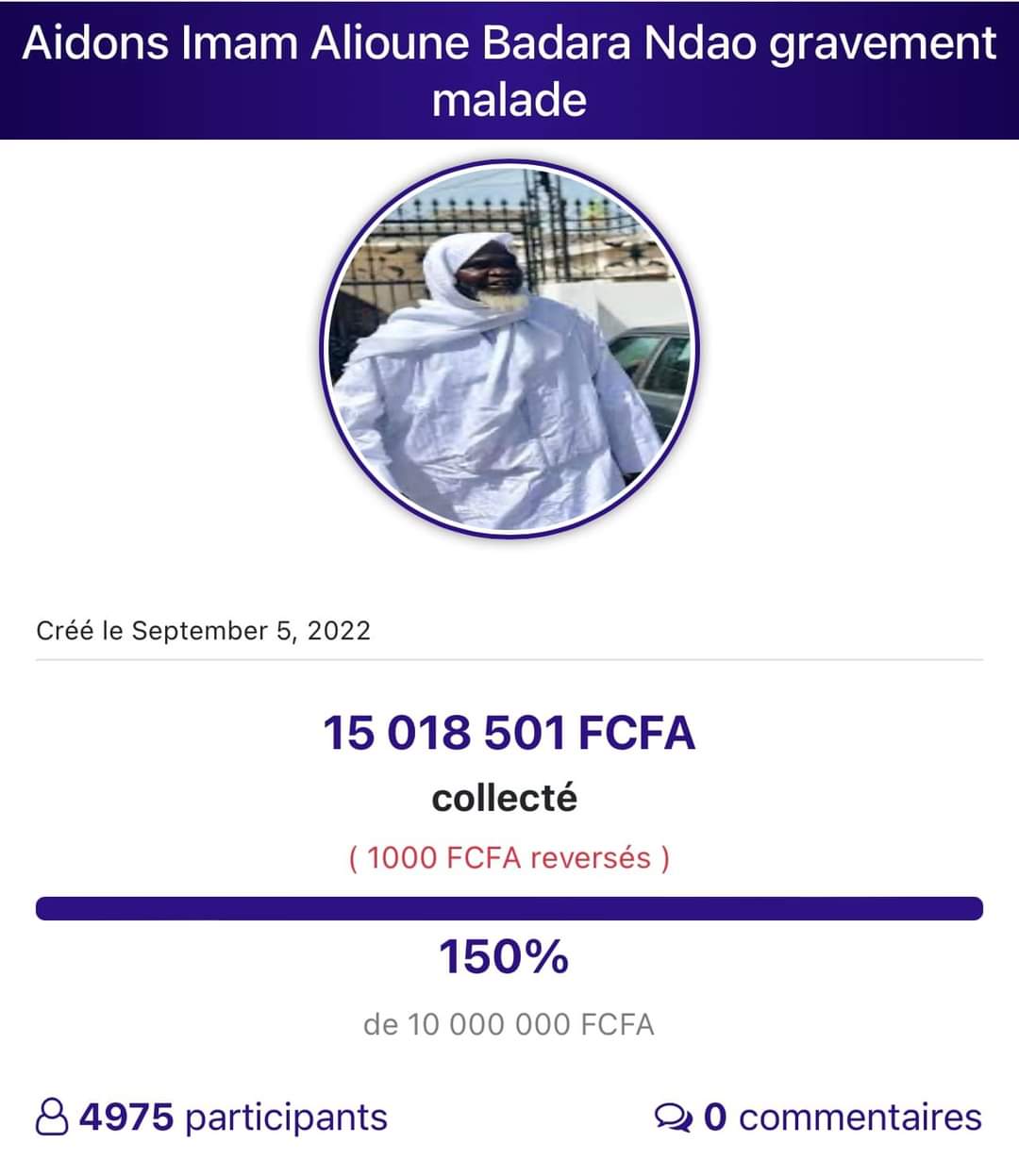
Task: Click the red 1000 FCFA reversés text
Action: 509,856
